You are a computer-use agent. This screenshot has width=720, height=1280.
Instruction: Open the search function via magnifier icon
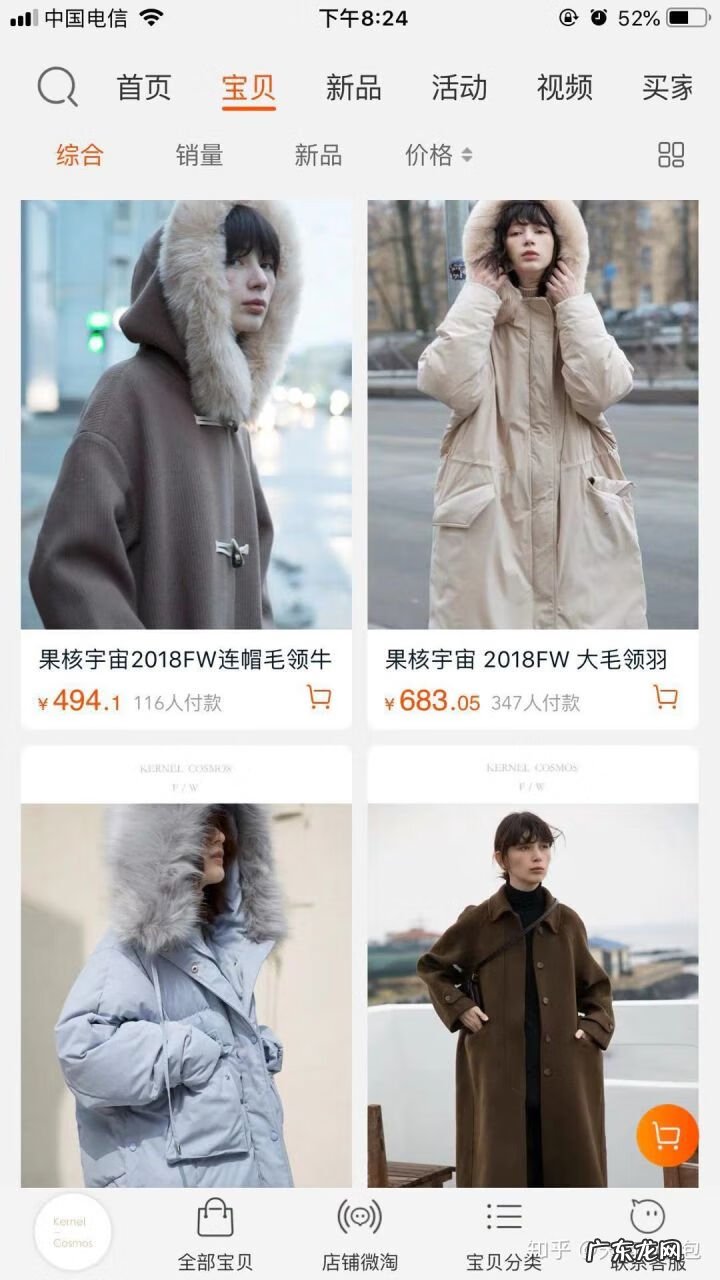click(x=57, y=88)
